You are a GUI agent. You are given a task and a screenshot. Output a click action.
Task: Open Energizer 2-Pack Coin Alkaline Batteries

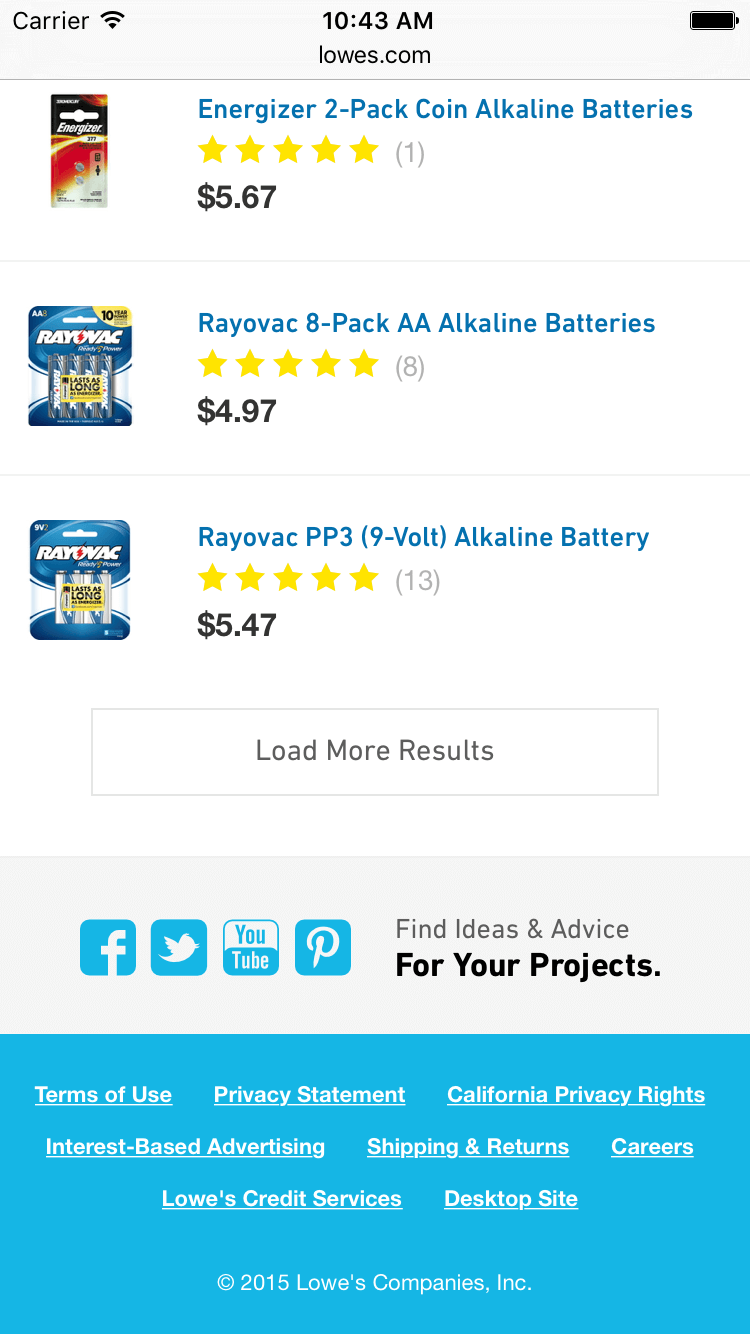pos(445,109)
